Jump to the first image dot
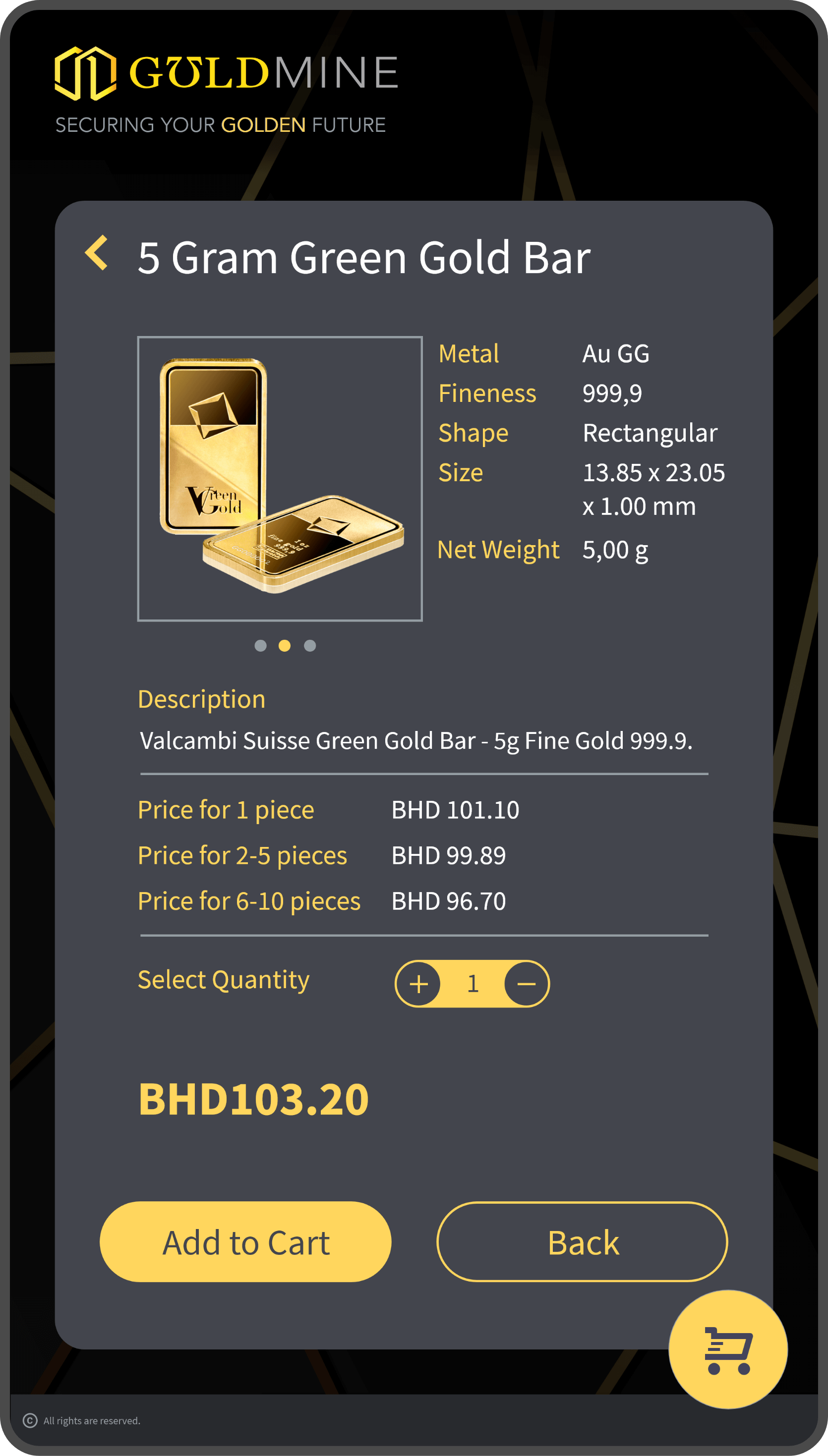This screenshot has height=1456, width=828. [260, 646]
